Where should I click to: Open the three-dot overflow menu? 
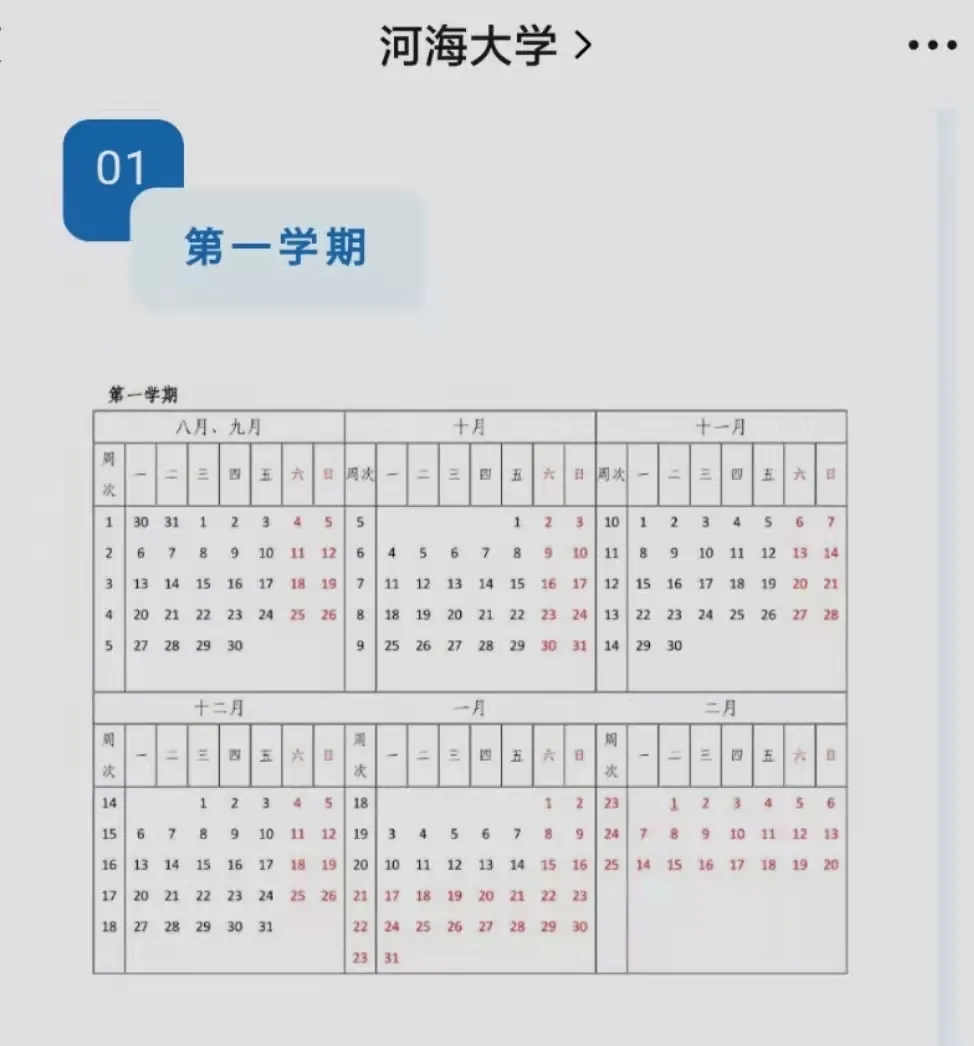coord(930,46)
